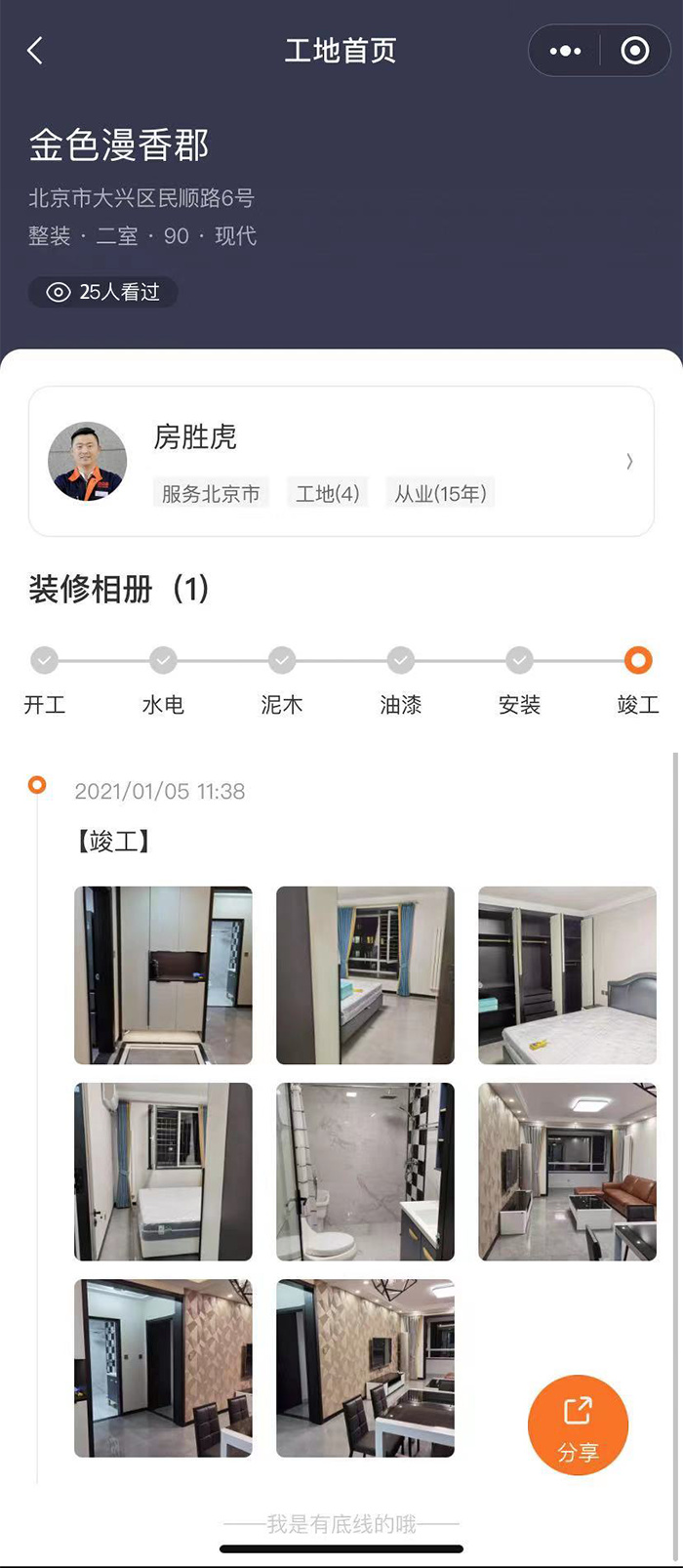
Task: Go back using the top-left arrow
Action: 36,51
